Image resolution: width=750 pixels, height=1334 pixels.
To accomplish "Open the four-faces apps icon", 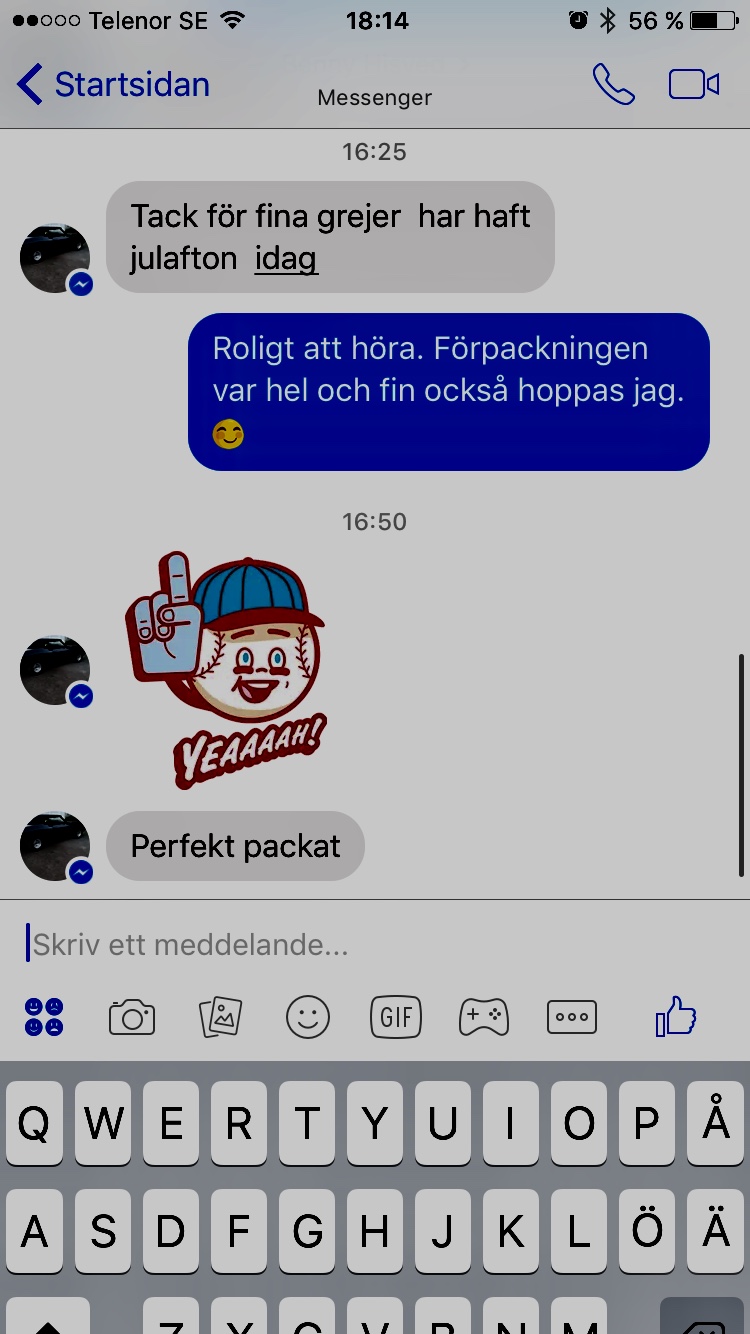I will [44, 1017].
